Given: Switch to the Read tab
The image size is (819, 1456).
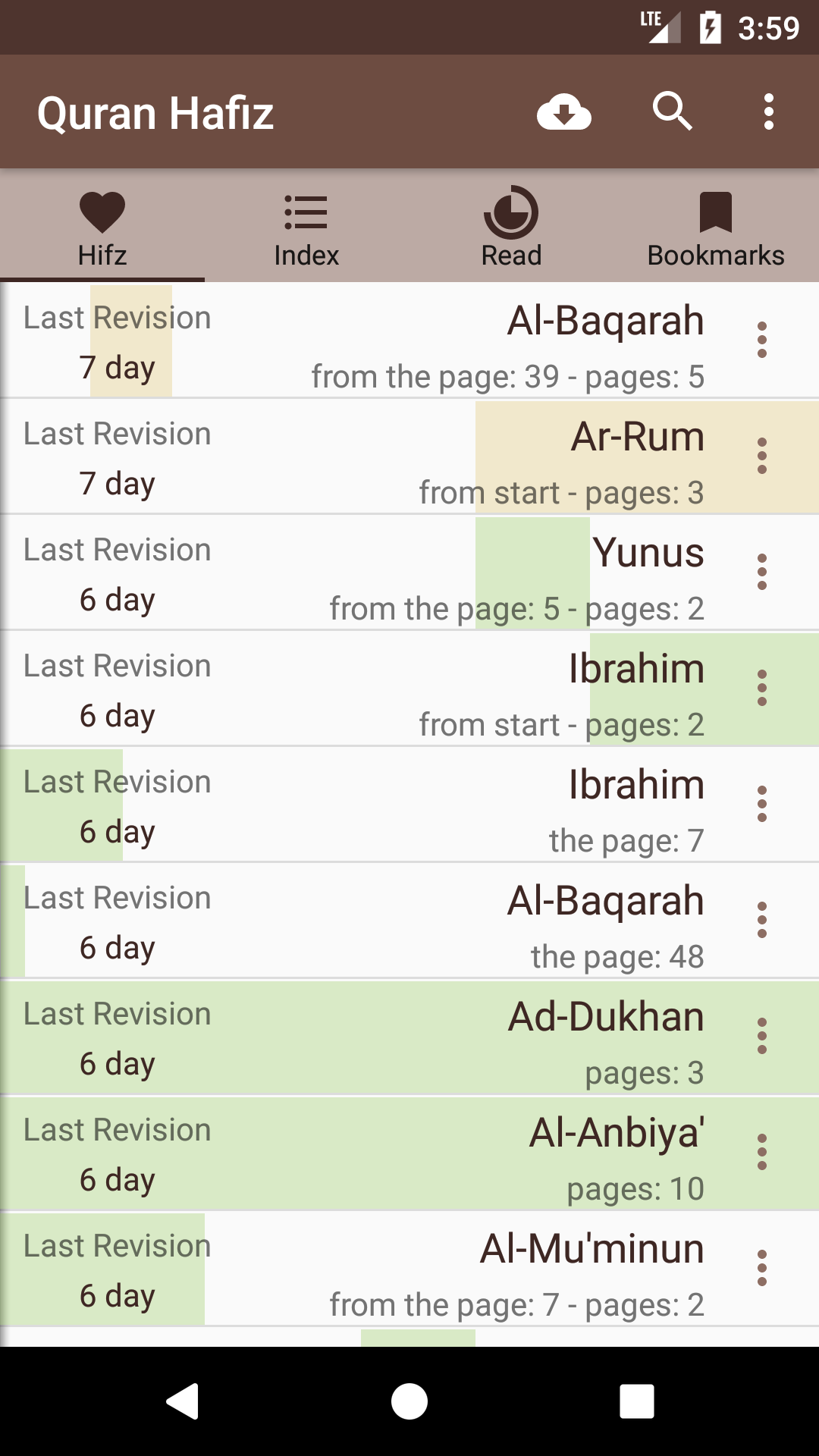Looking at the screenshot, I should pyautogui.click(x=510, y=254).
